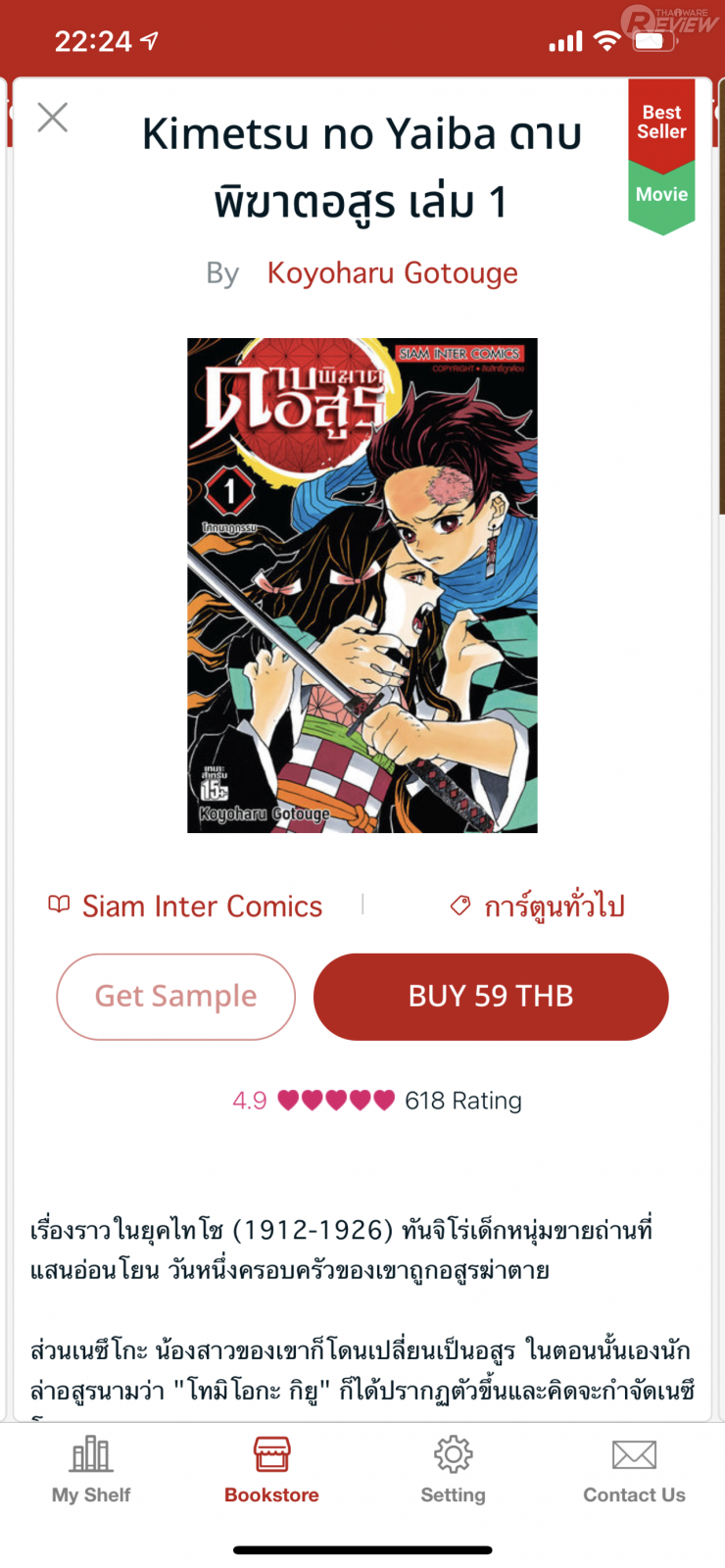This screenshot has height=1568, width=725.
Task: Close the book detail page
Action: coord(52,118)
